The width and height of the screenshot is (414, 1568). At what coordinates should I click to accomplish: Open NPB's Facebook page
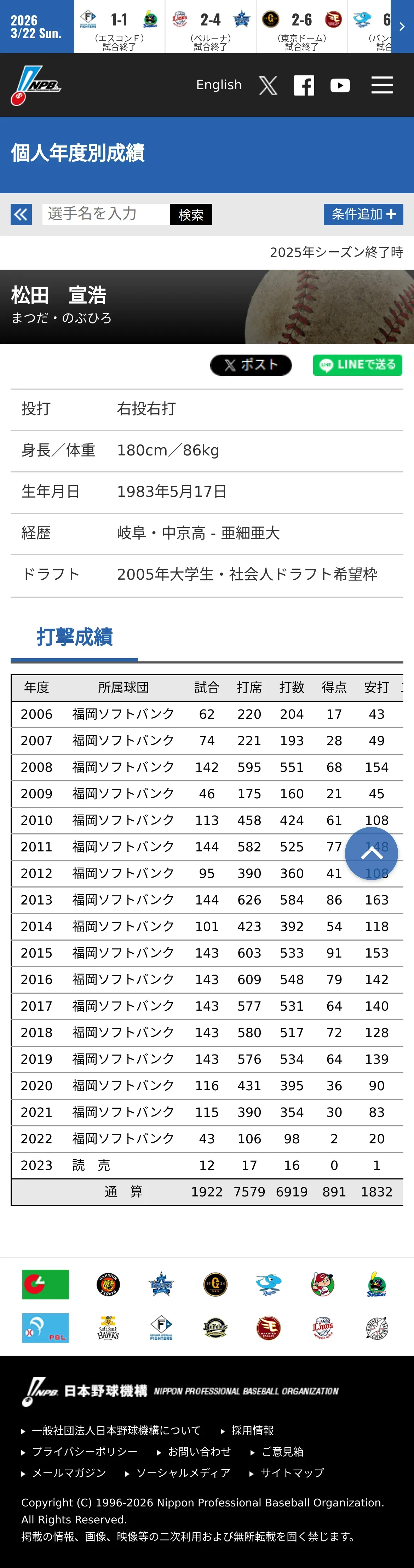(x=304, y=85)
